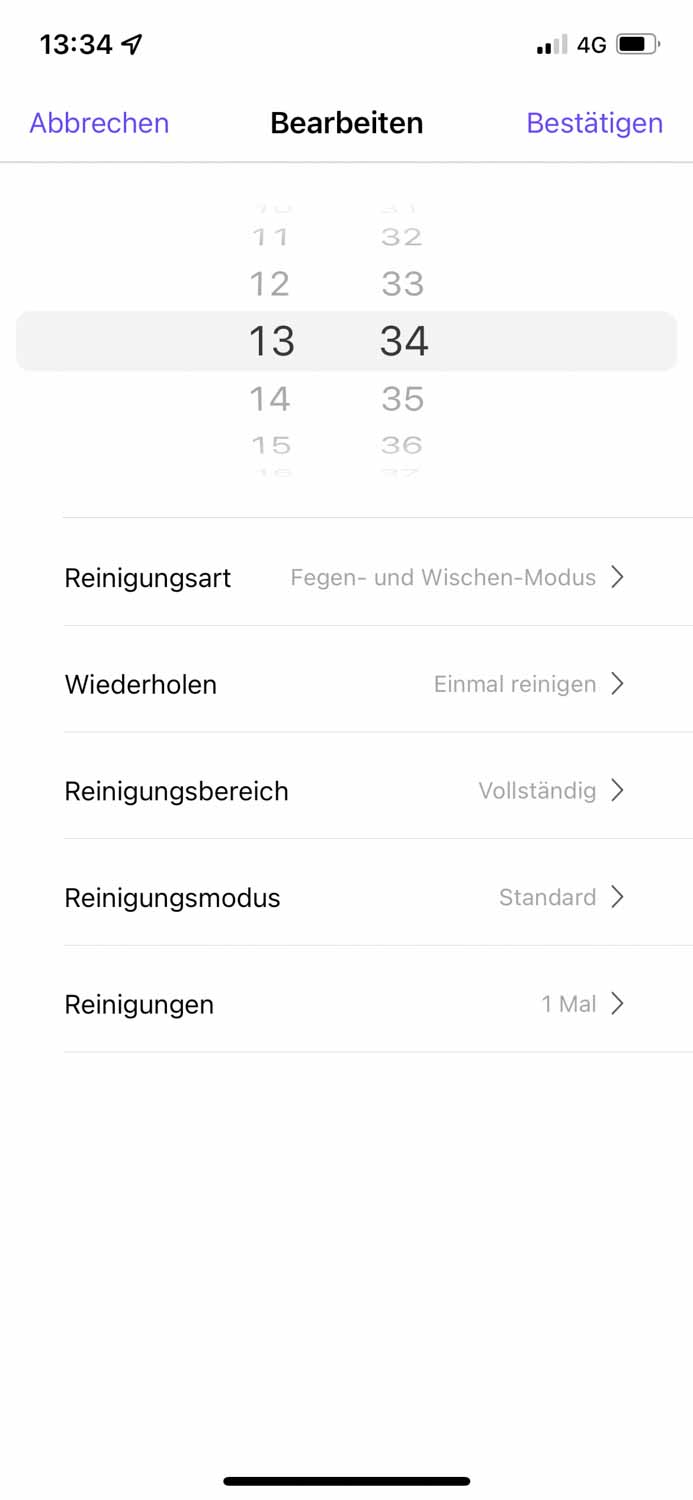This screenshot has height=1500, width=693.
Task: Select hour 14 in the time picker
Action: (x=270, y=399)
